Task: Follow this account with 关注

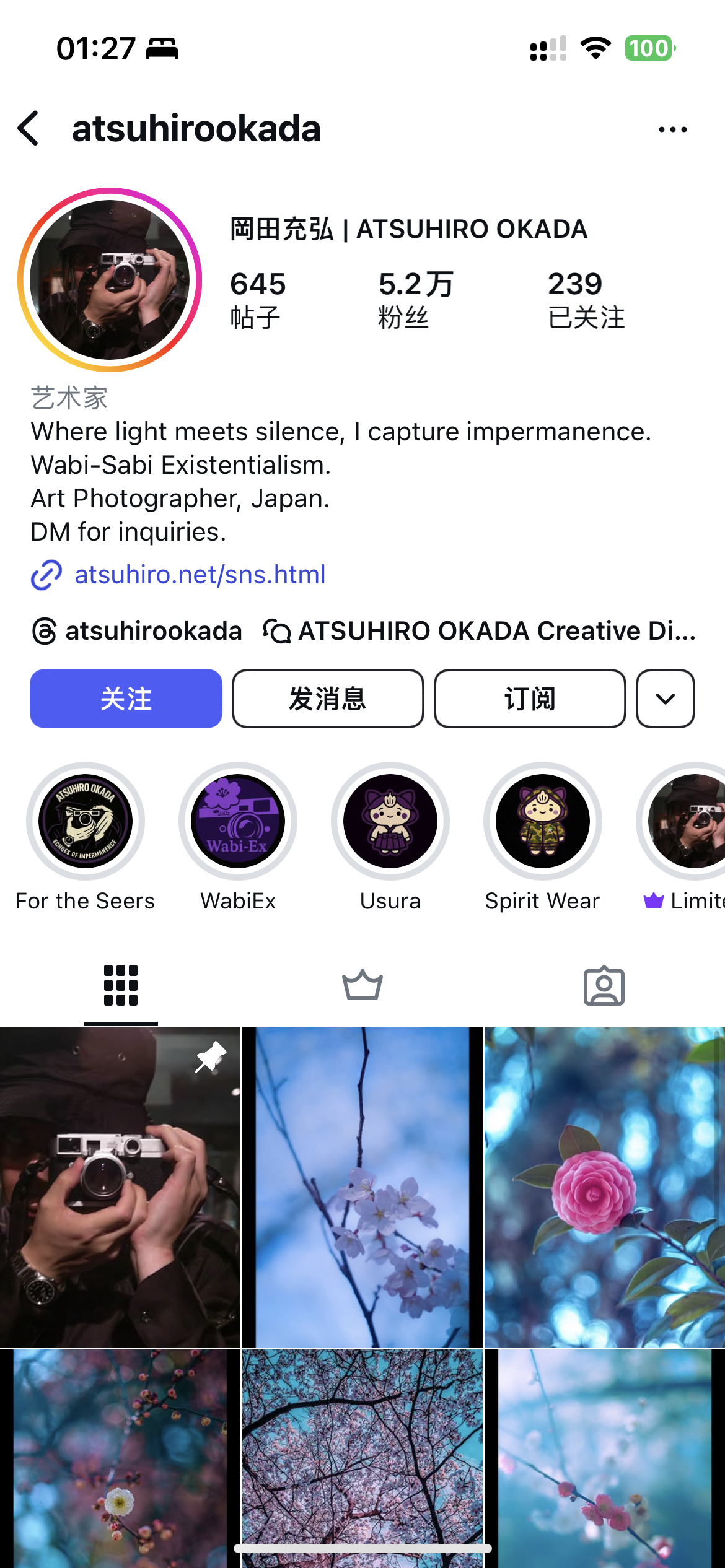Action: [126, 699]
